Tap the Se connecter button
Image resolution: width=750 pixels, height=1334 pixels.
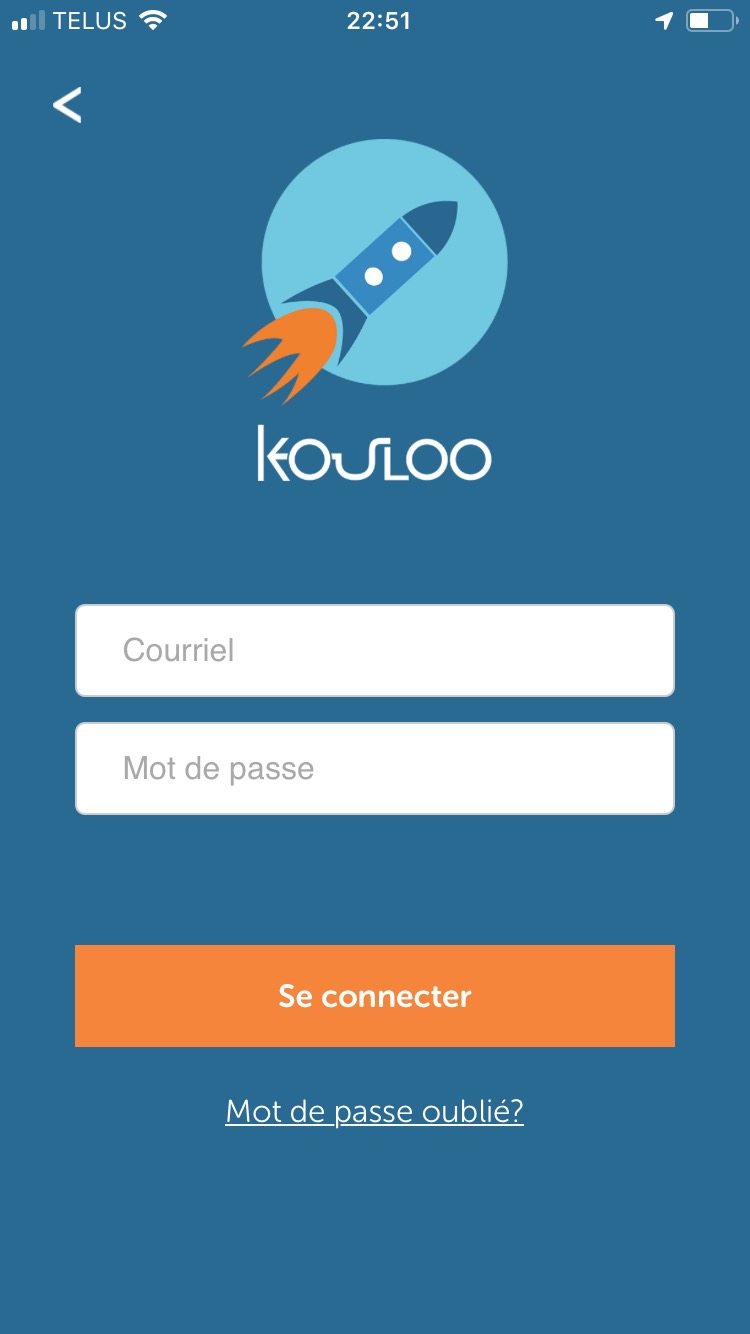pyautogui.click(x=374, y=996)
